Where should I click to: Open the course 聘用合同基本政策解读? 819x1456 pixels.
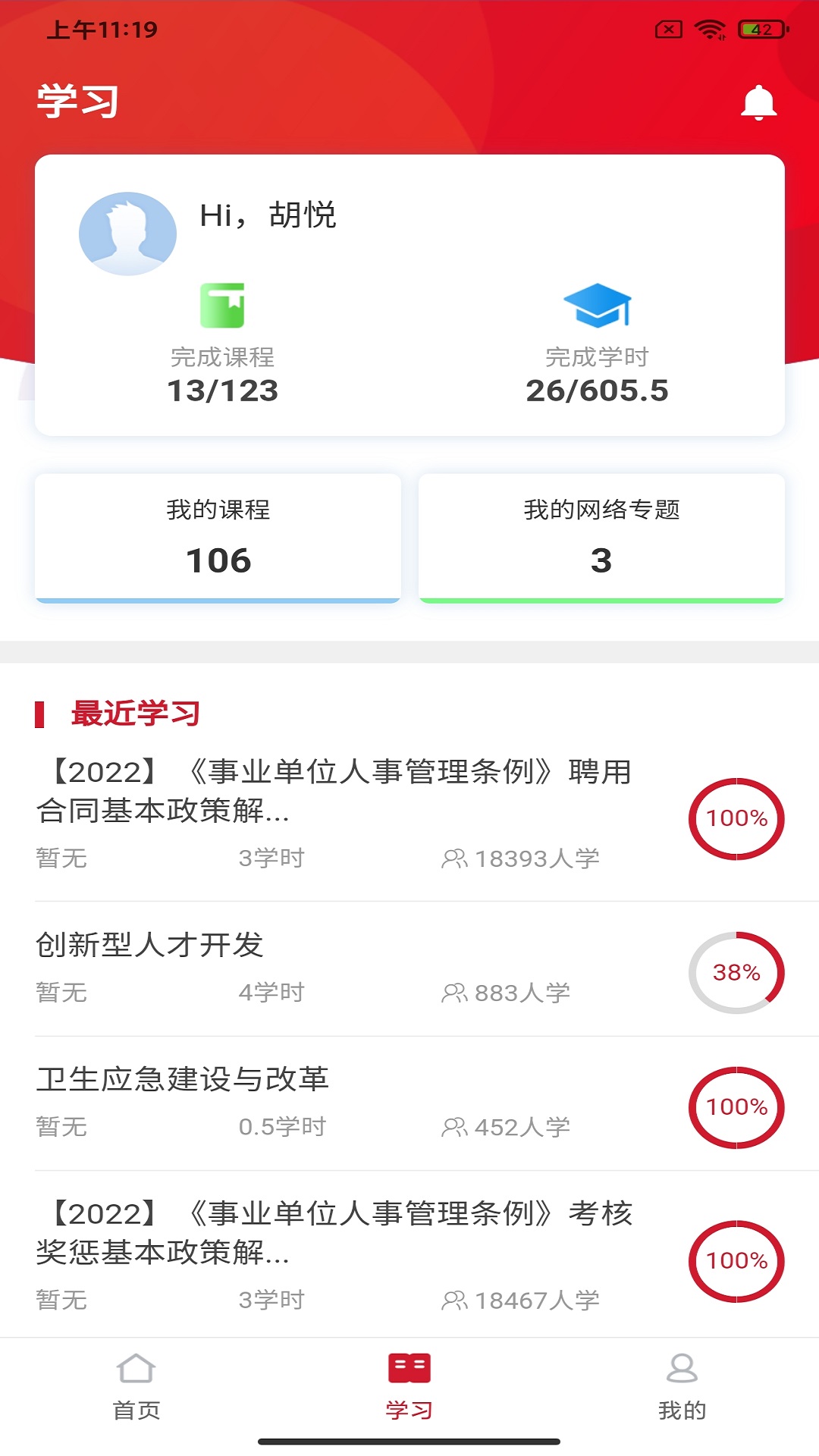pos(334,791)
